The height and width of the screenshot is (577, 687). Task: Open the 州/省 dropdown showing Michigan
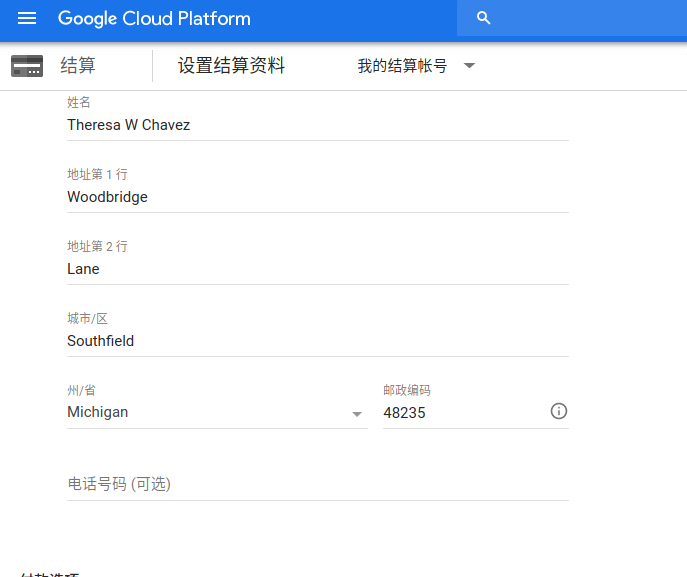(x=215, y=412)
